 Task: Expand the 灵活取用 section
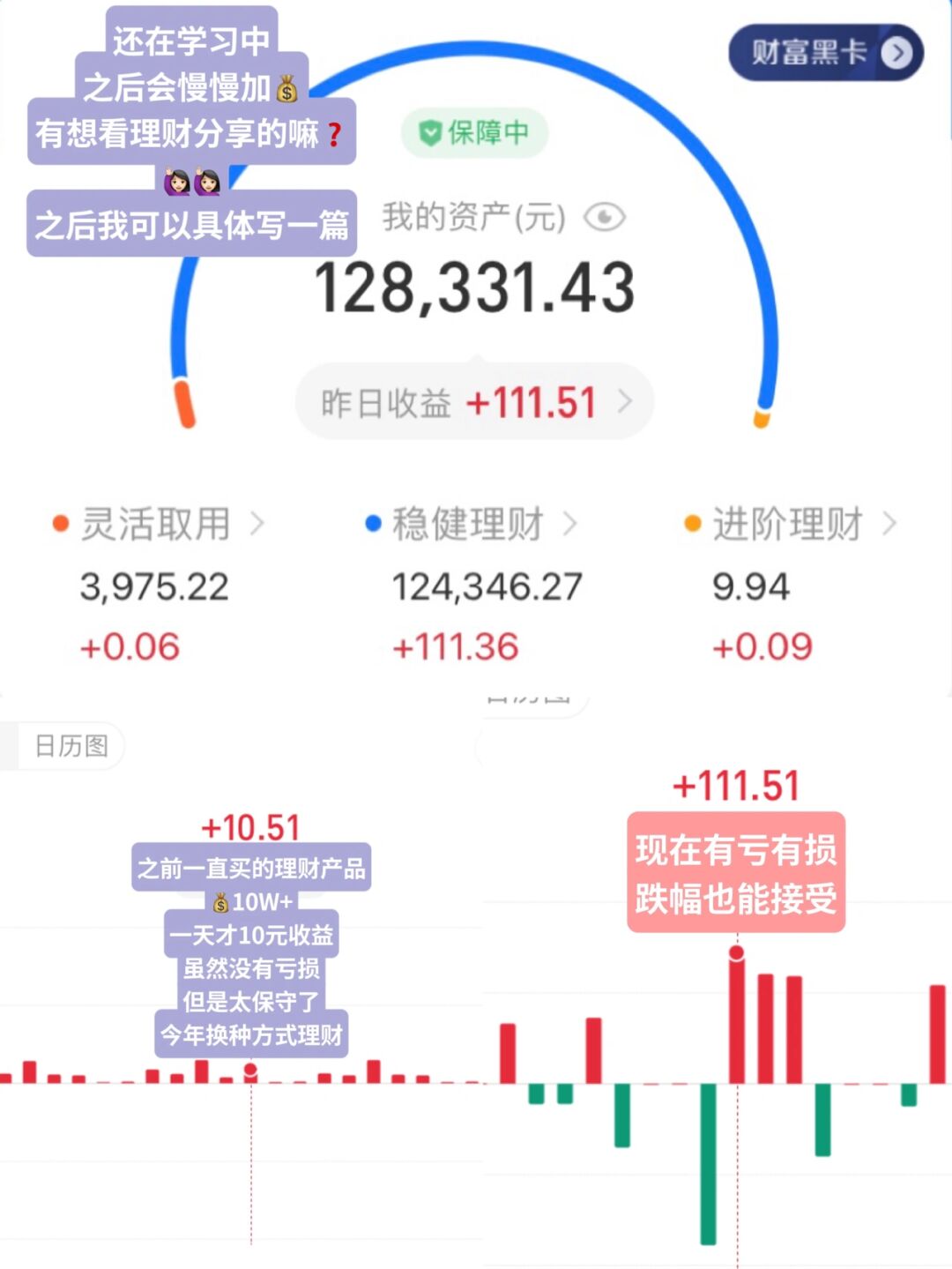coord(257,522)
